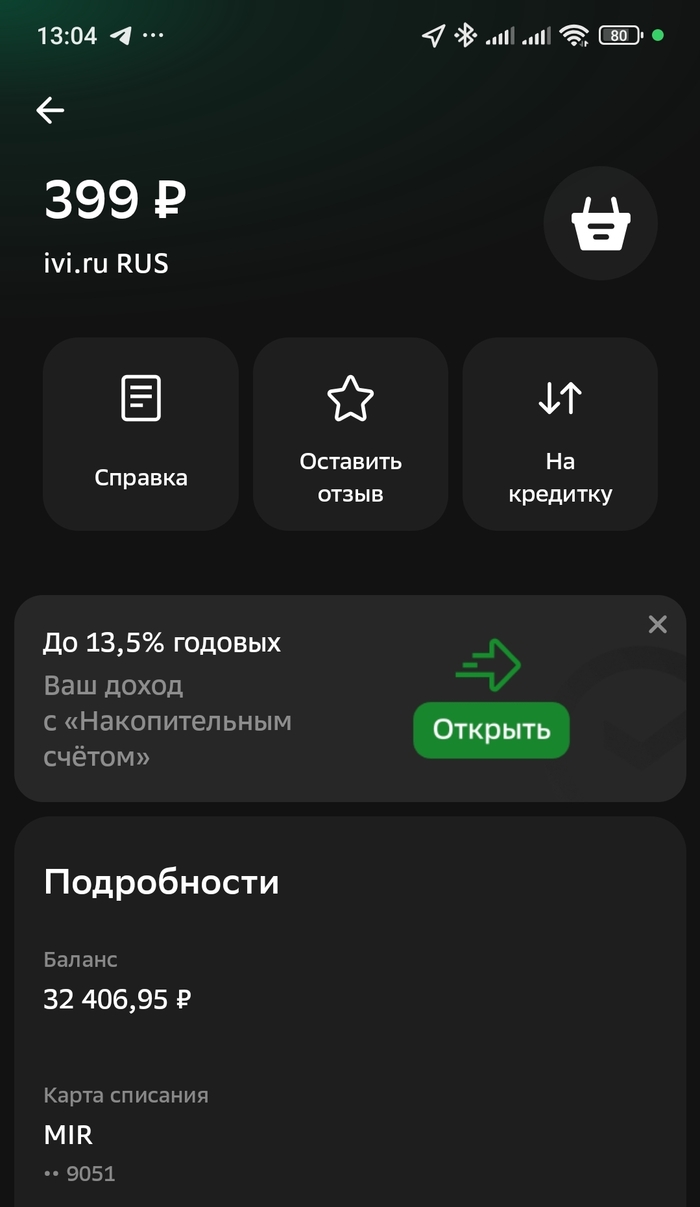Tap Оставить отзыв to leave a review
Image resolution: width=700 pixels, height=1207 pixels.
point(350,434)
